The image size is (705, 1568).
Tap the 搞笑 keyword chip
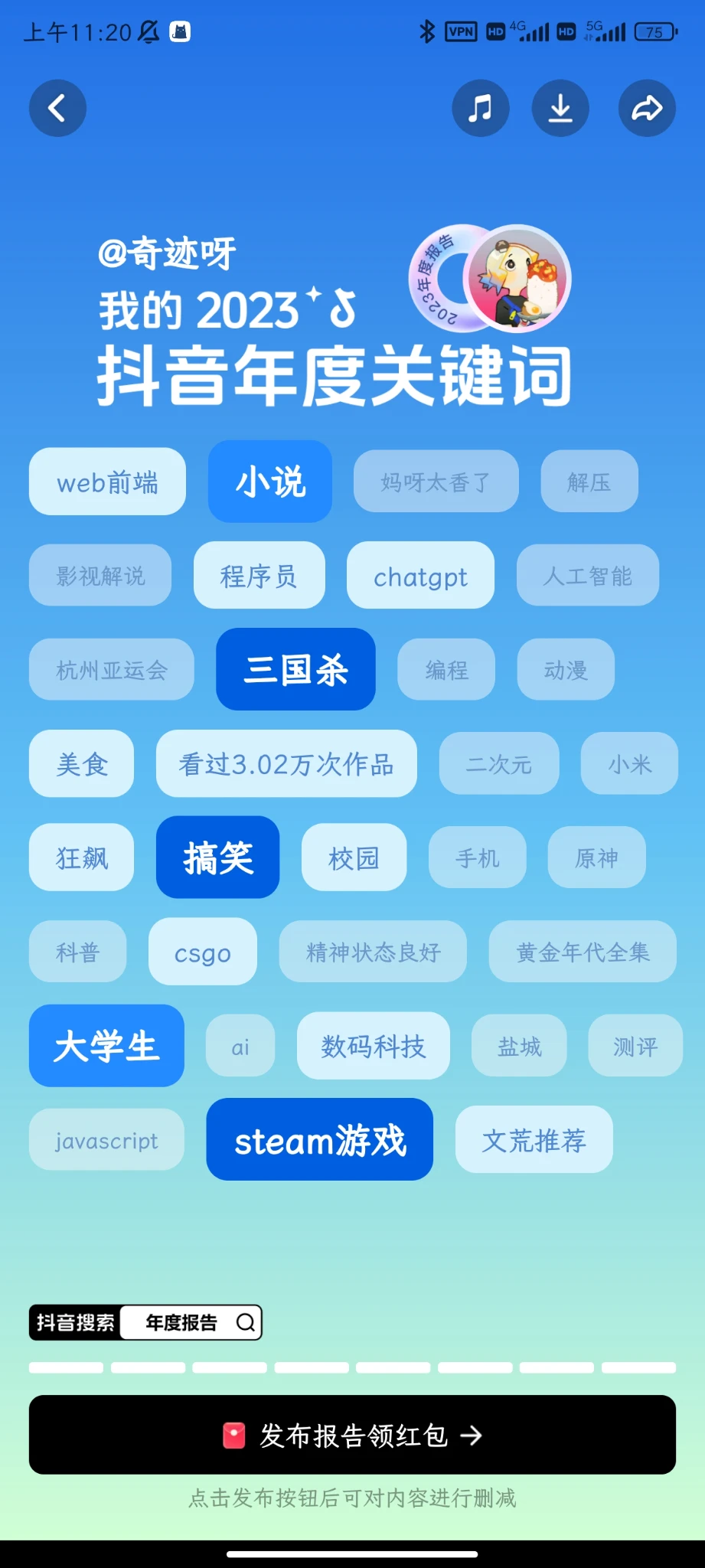click(x=217, y=857)
